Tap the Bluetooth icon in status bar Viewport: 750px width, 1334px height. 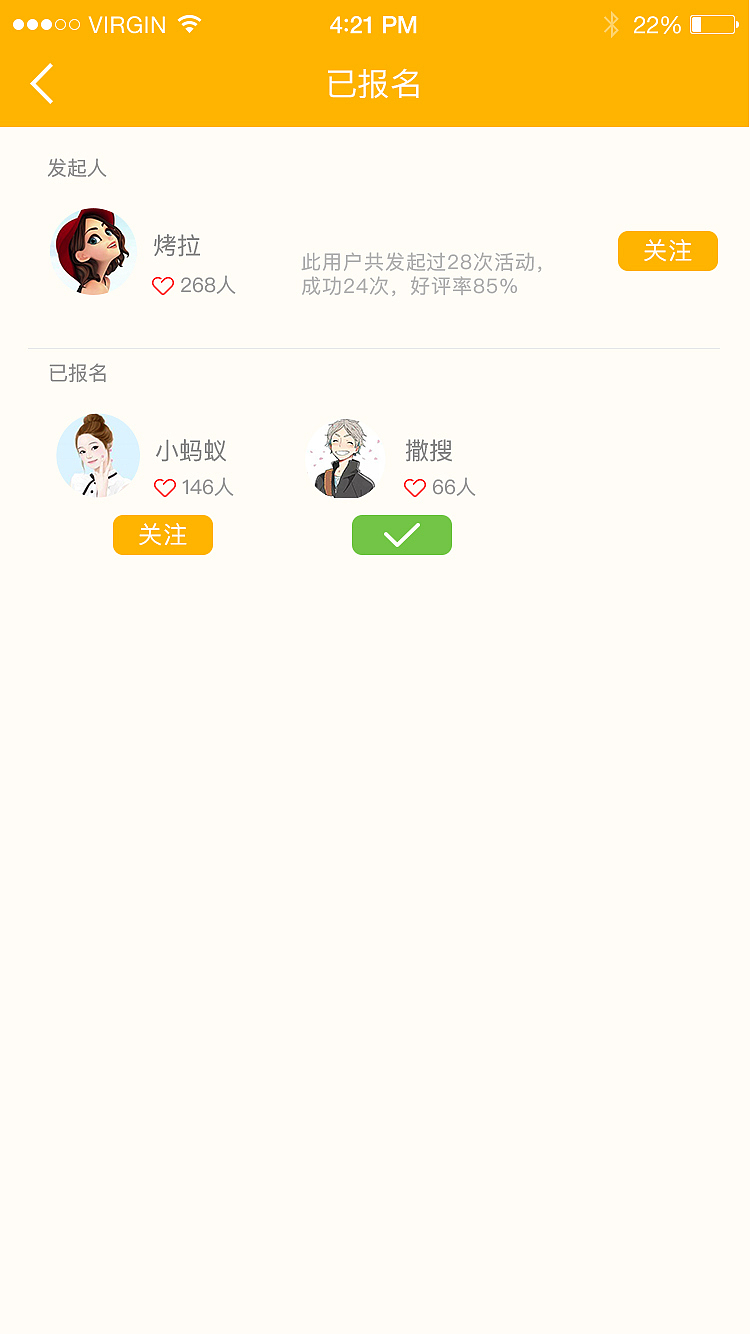[611, 24]
